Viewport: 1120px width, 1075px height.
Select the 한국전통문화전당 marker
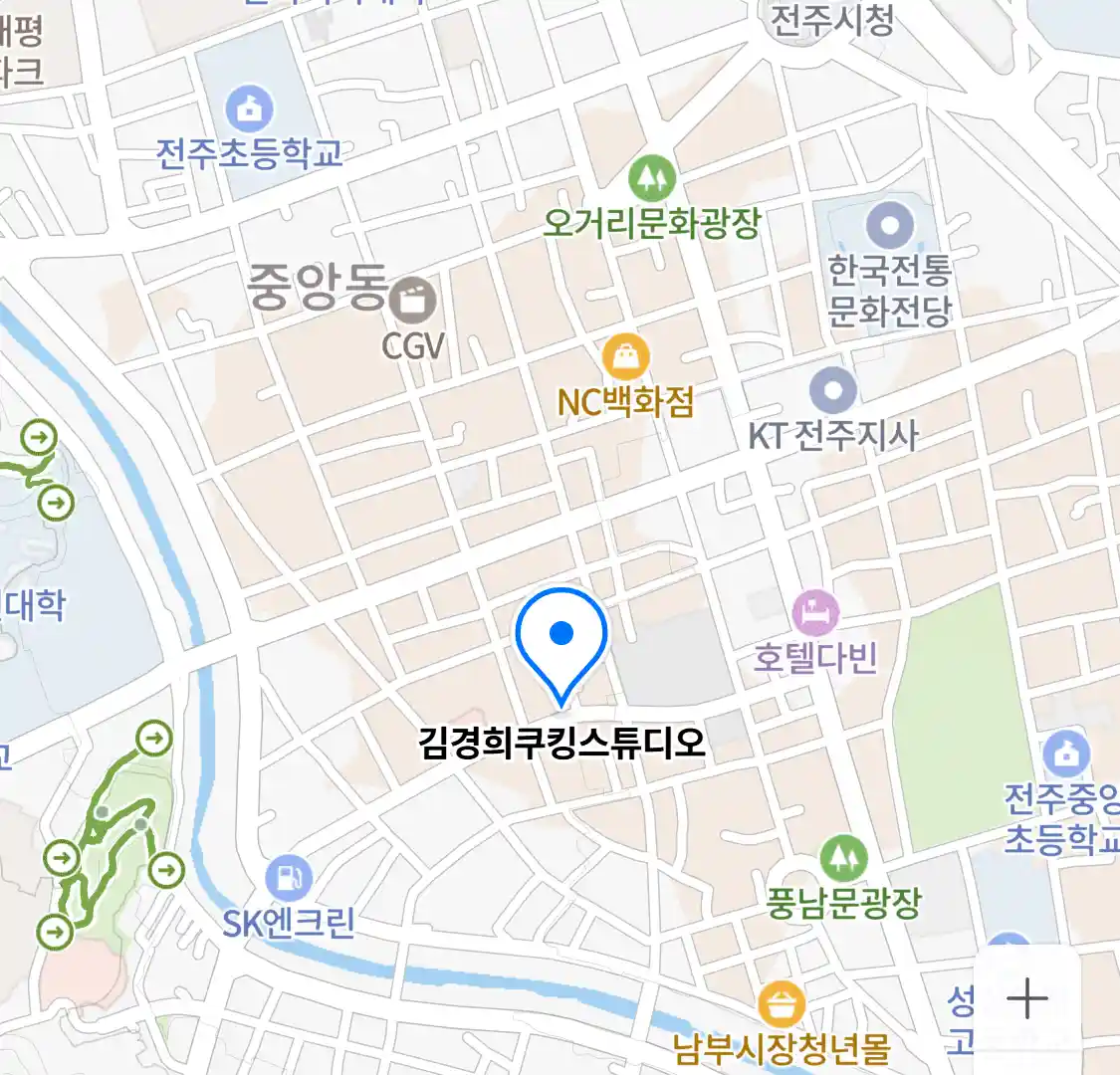(x=889, y=227)
